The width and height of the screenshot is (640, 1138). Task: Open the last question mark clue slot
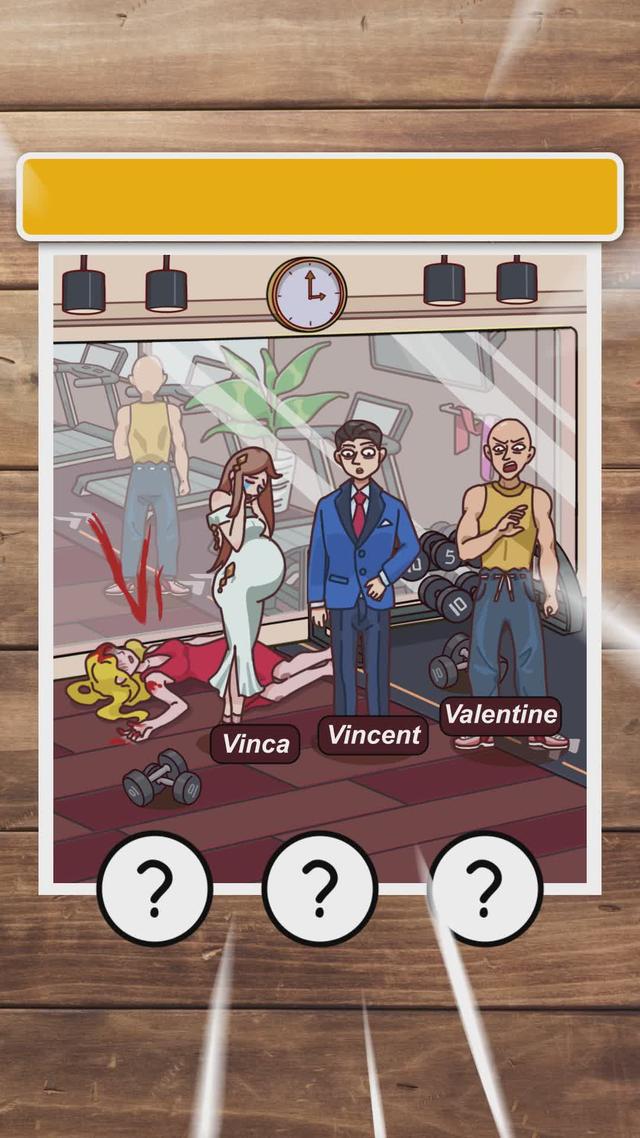click(x=485, y=888)
